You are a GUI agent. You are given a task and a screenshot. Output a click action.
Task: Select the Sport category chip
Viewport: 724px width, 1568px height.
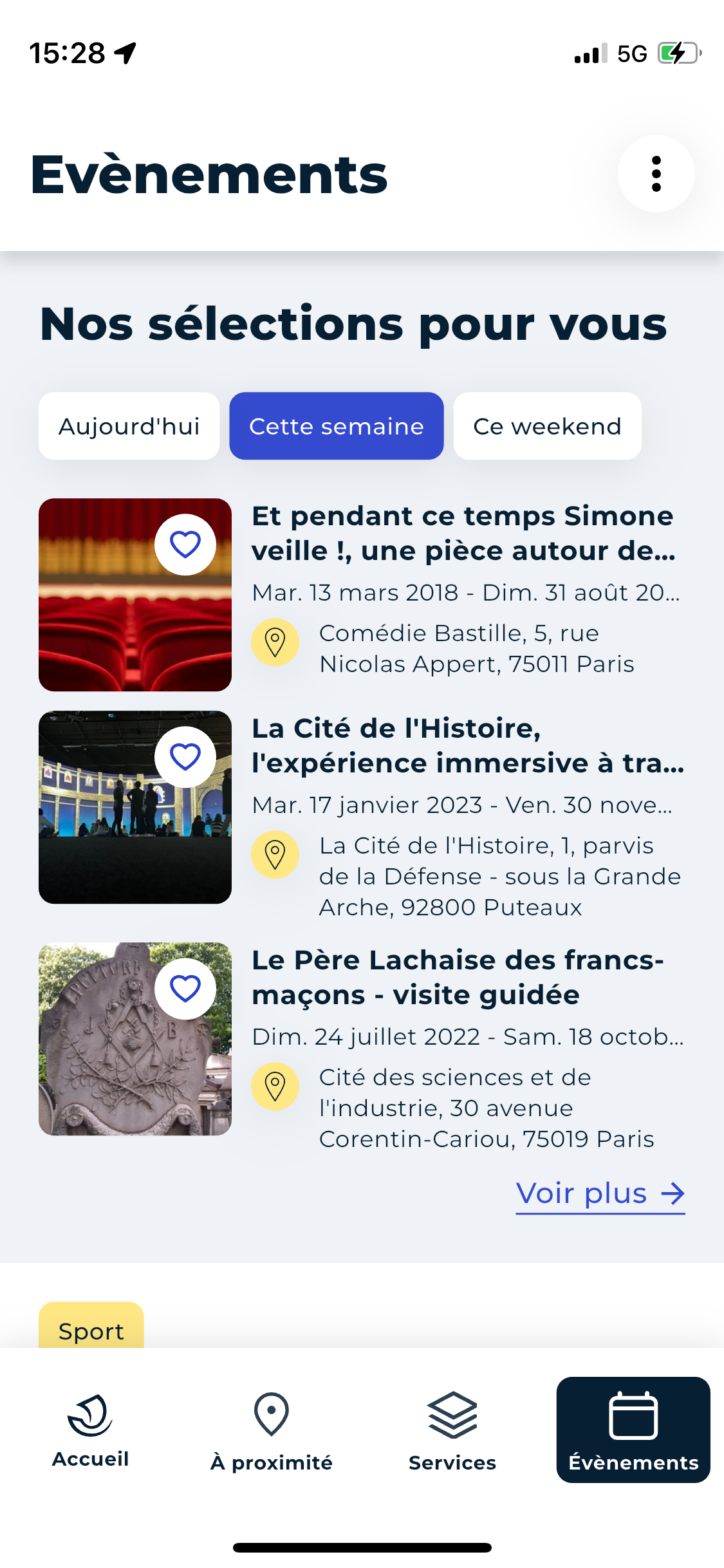point(91,1330)
